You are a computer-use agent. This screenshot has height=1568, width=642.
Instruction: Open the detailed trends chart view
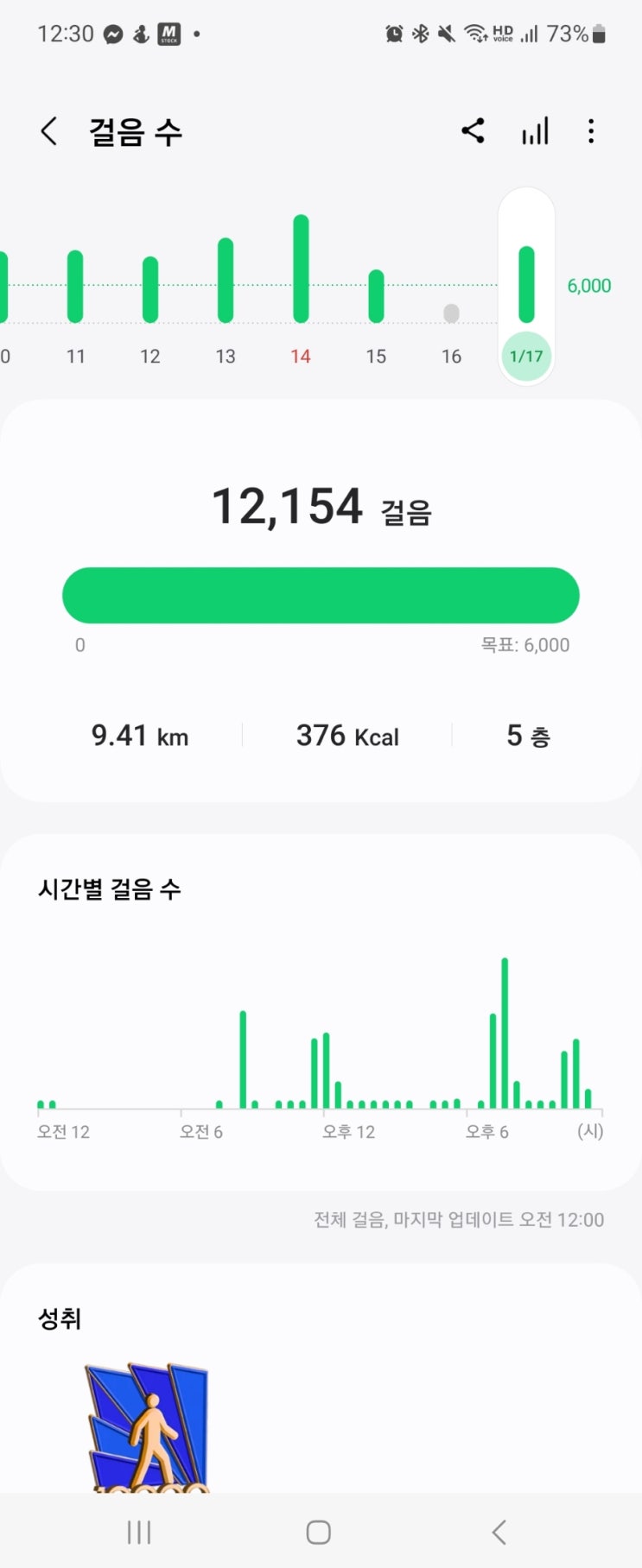point(535,130)
